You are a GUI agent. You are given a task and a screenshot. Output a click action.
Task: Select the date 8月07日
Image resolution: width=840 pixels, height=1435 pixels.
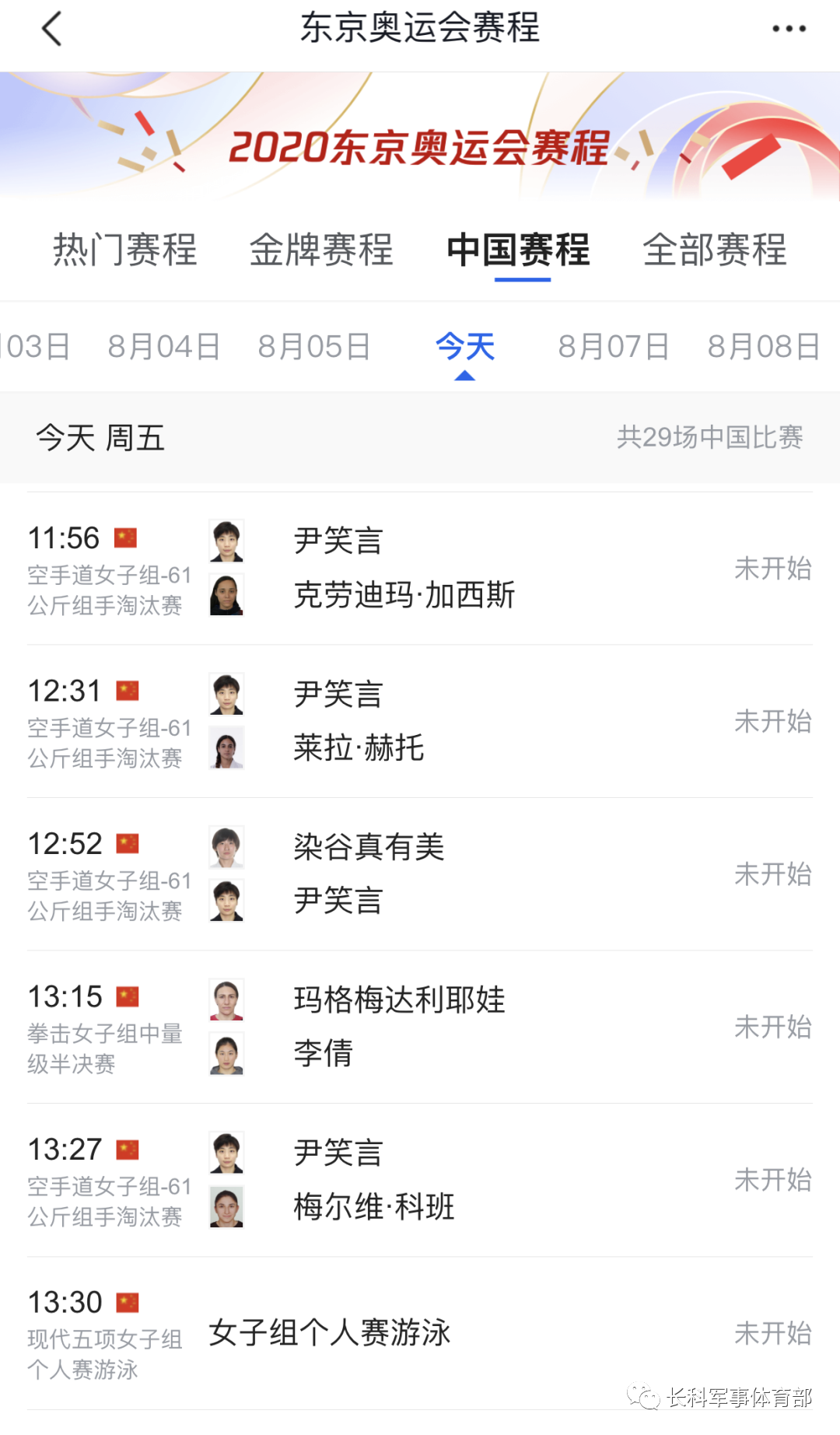click(x=614, y=347)
